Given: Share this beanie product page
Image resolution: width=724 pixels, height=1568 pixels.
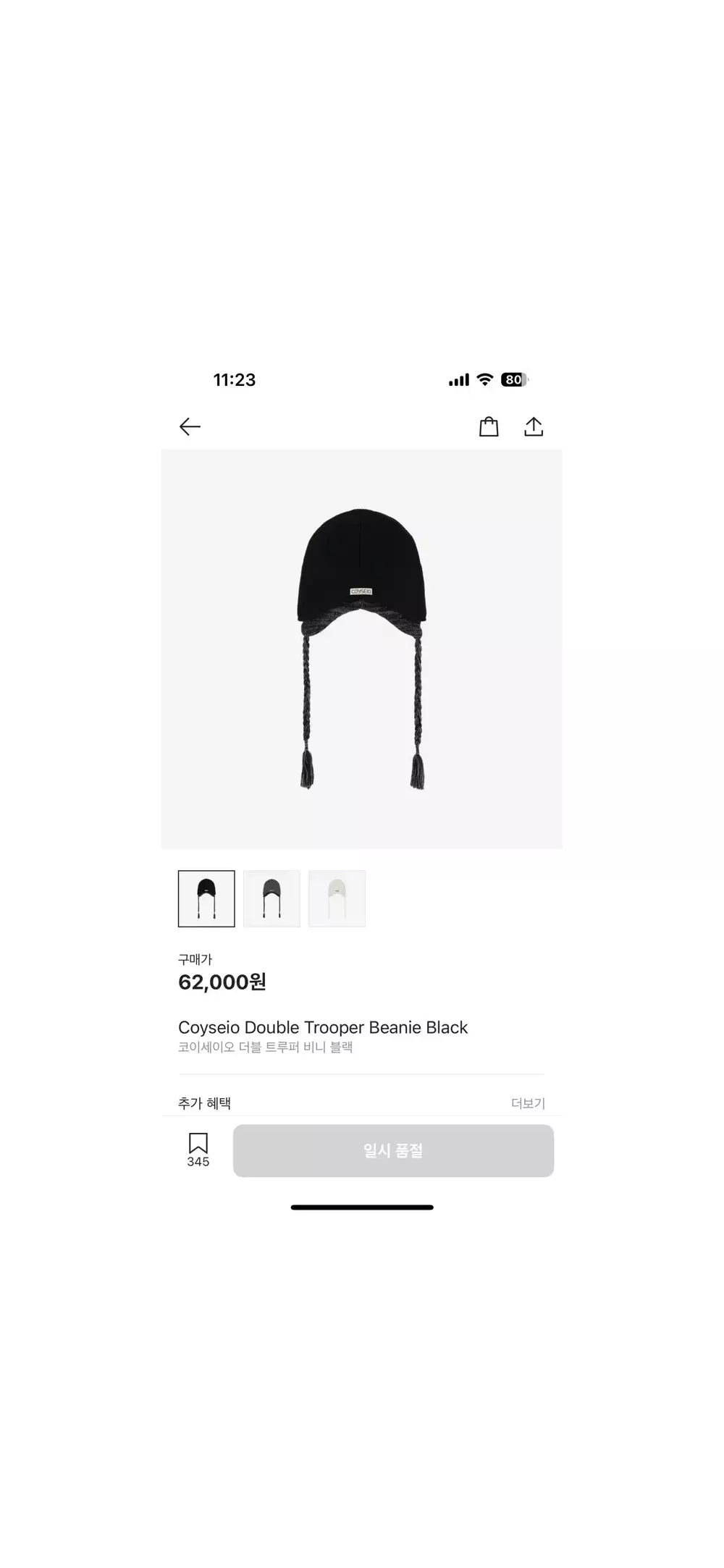Looking at the screenshot, I should coord(534,427).
